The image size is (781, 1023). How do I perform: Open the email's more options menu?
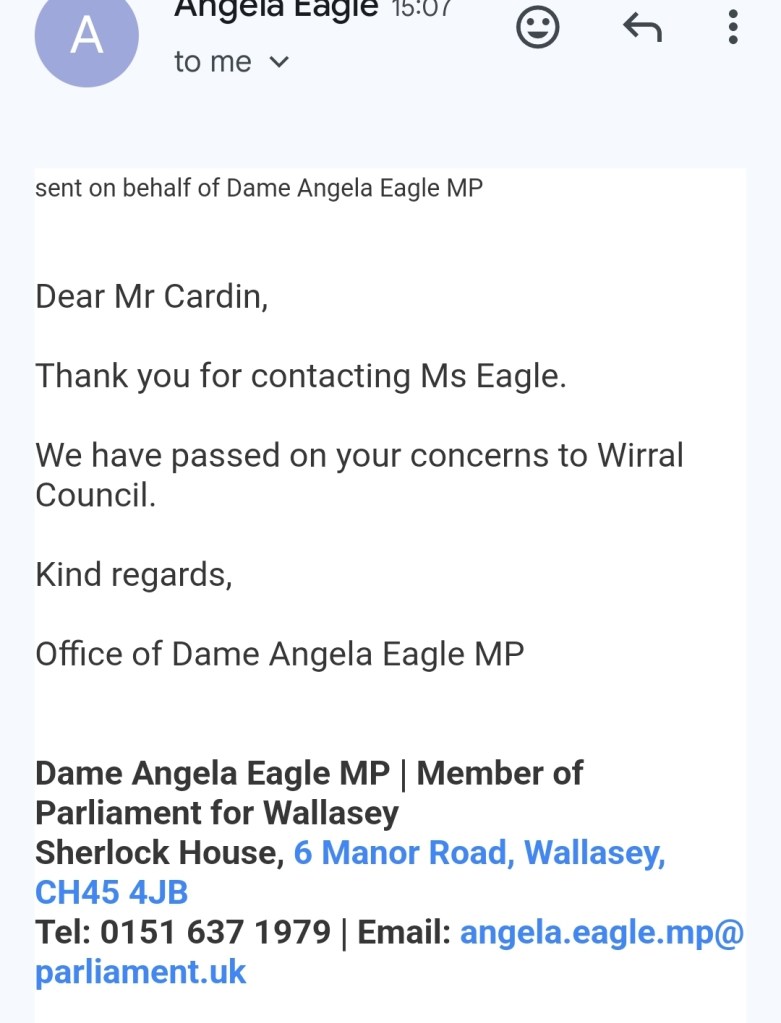(733, 28)
